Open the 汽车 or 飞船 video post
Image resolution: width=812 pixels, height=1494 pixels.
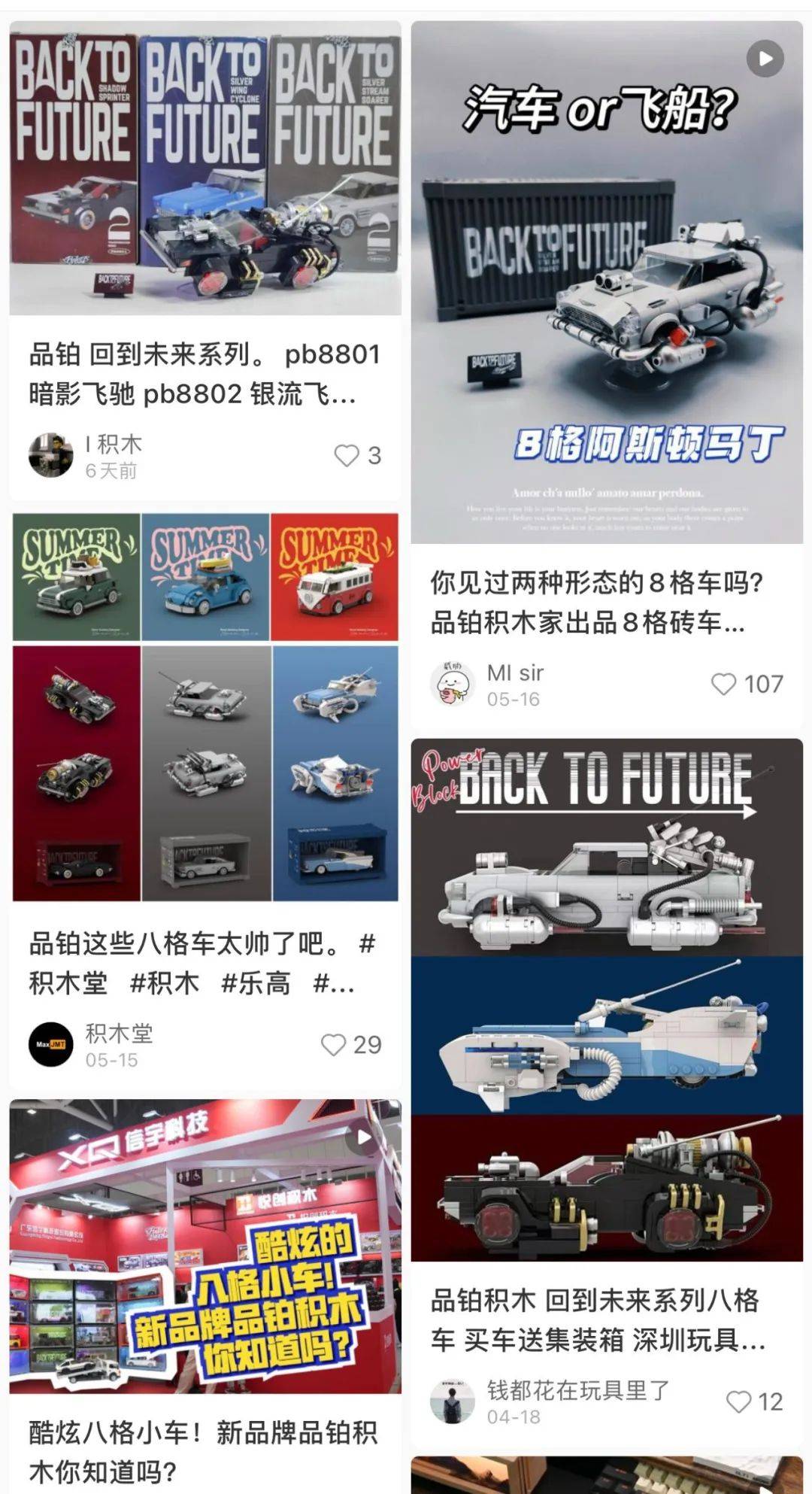[607, 282]
